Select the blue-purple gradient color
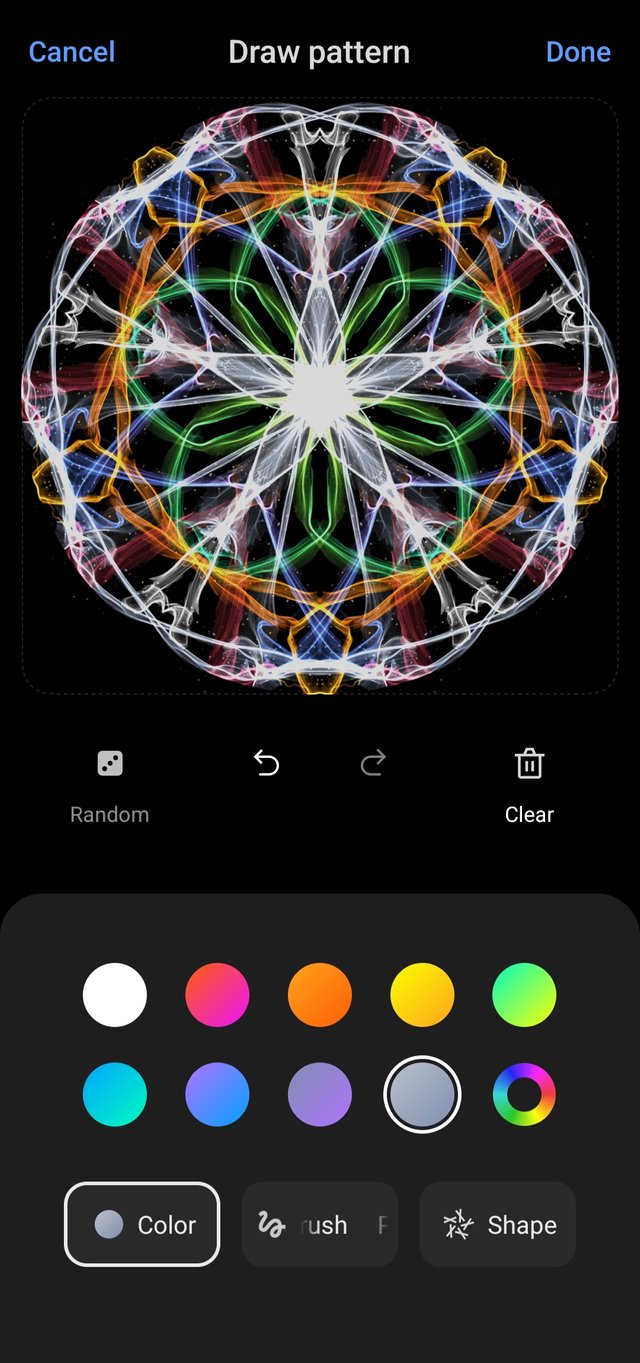 (217, 1095)
